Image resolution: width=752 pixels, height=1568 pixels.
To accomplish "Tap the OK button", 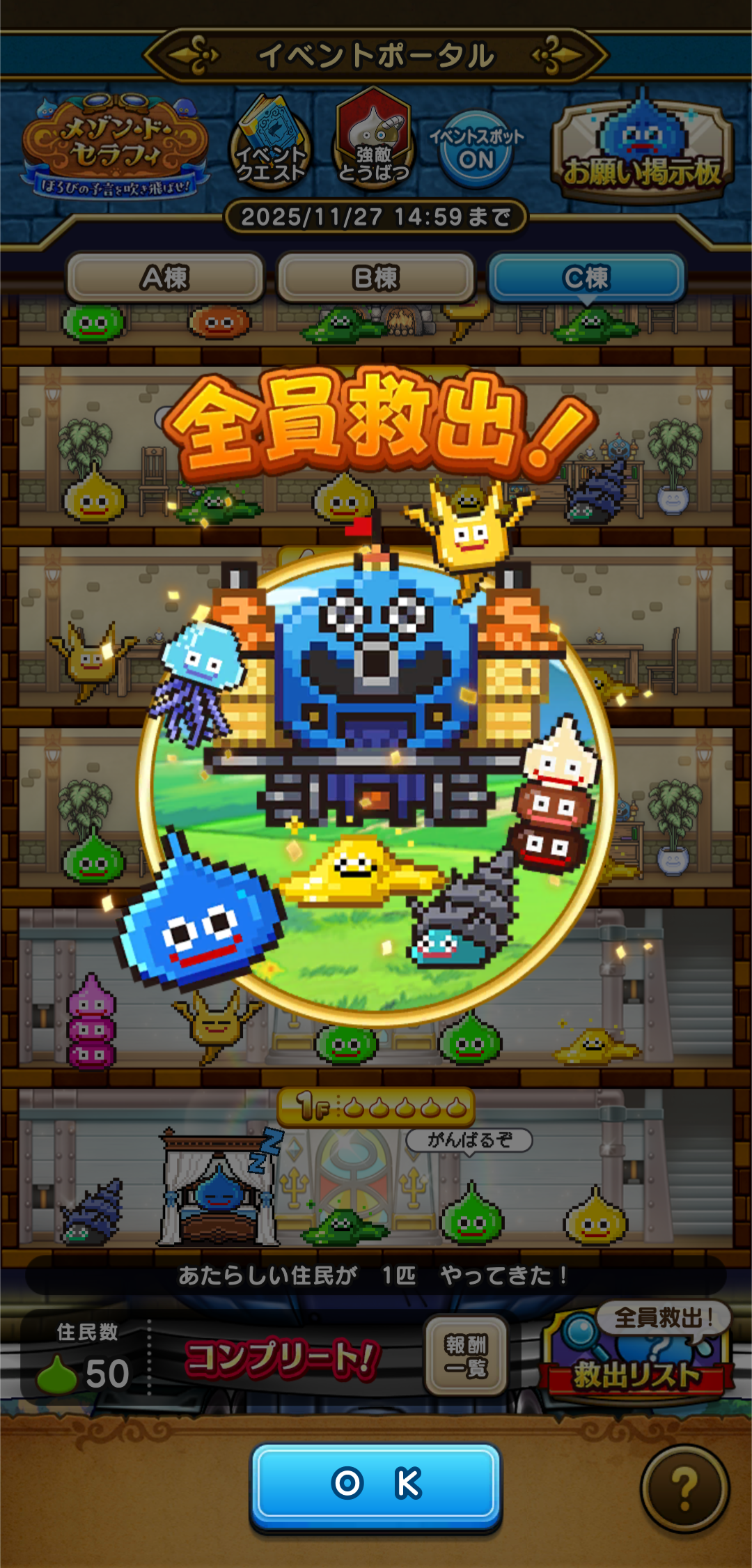I will click(x=375, y=1482).
